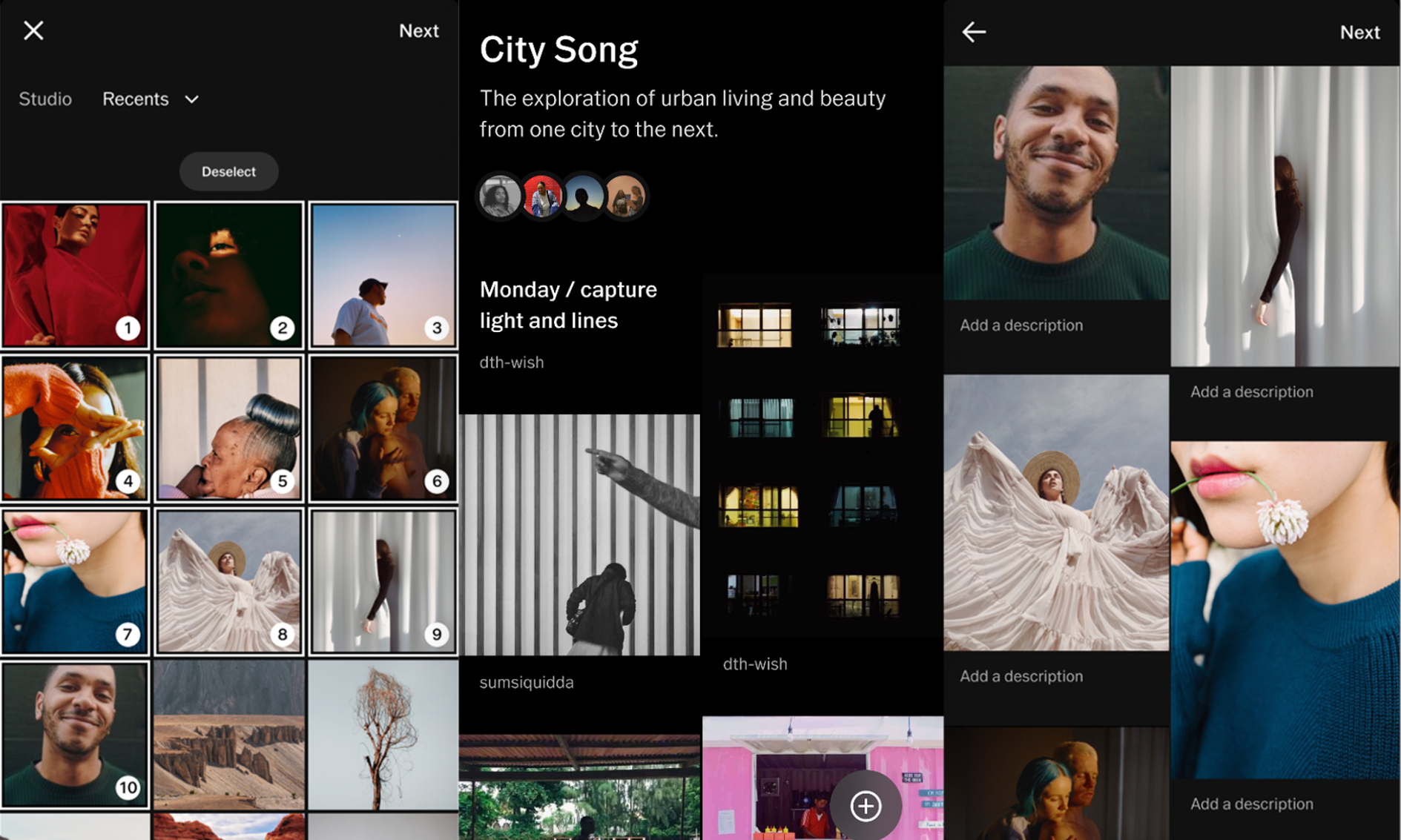The image size is (1401, 840).
Task: Open the striped wall photo by sumsiquidda
Action: 579,535
